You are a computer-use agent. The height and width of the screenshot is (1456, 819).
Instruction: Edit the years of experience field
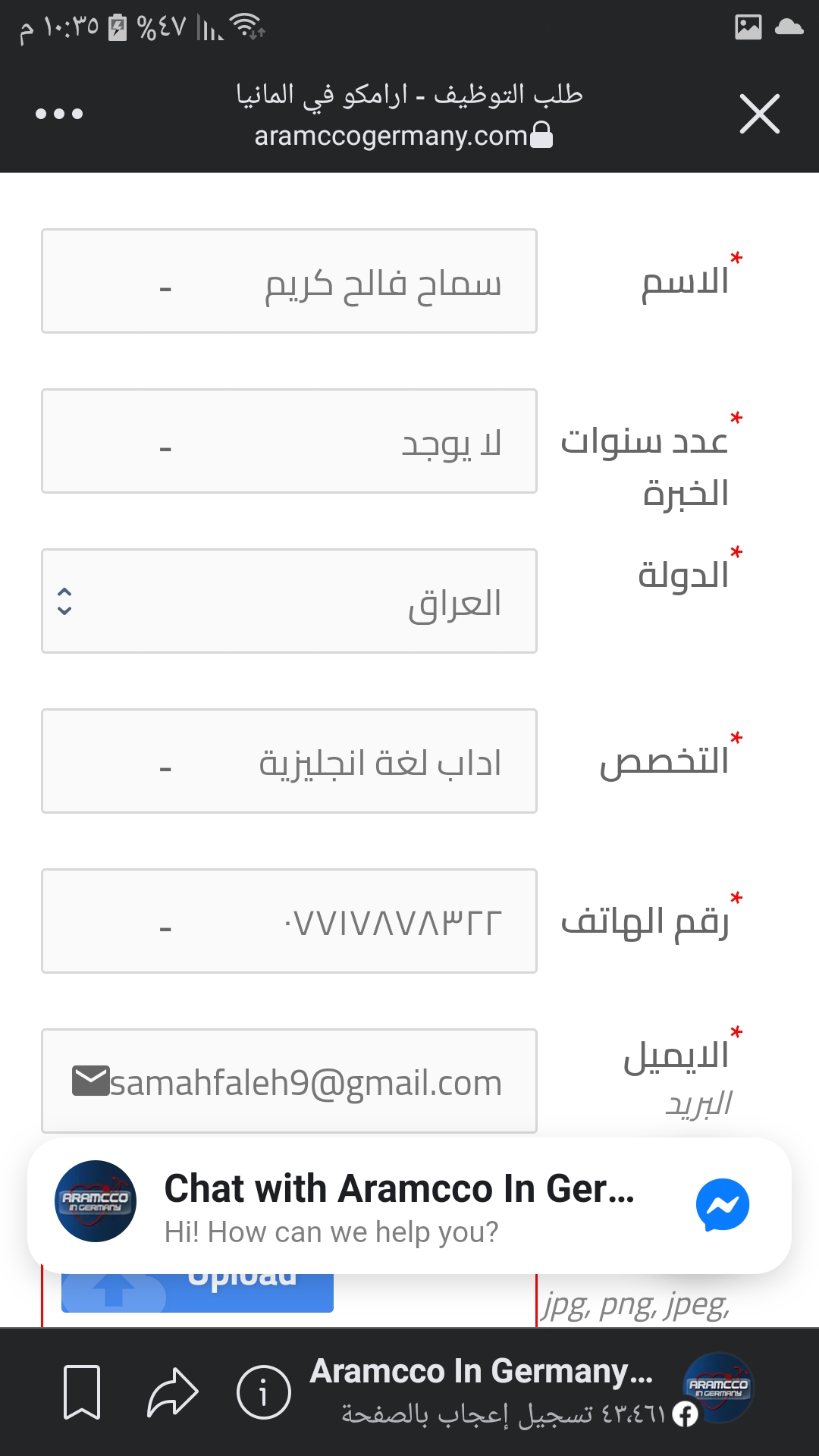[x=289, y=441]
